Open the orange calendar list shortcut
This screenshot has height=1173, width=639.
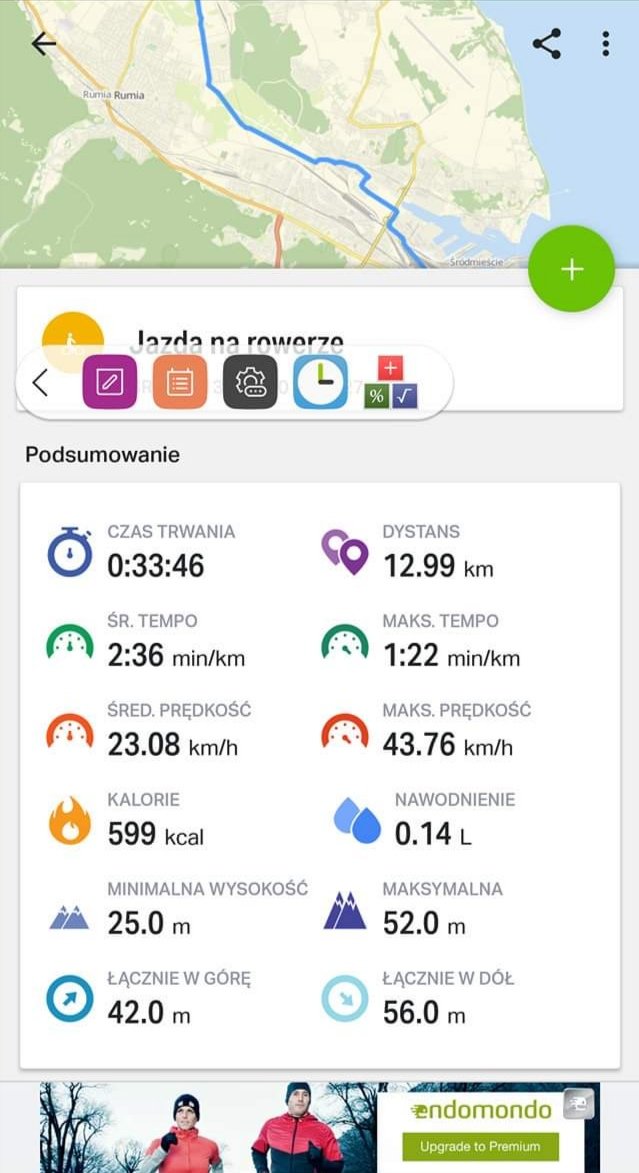180,382
